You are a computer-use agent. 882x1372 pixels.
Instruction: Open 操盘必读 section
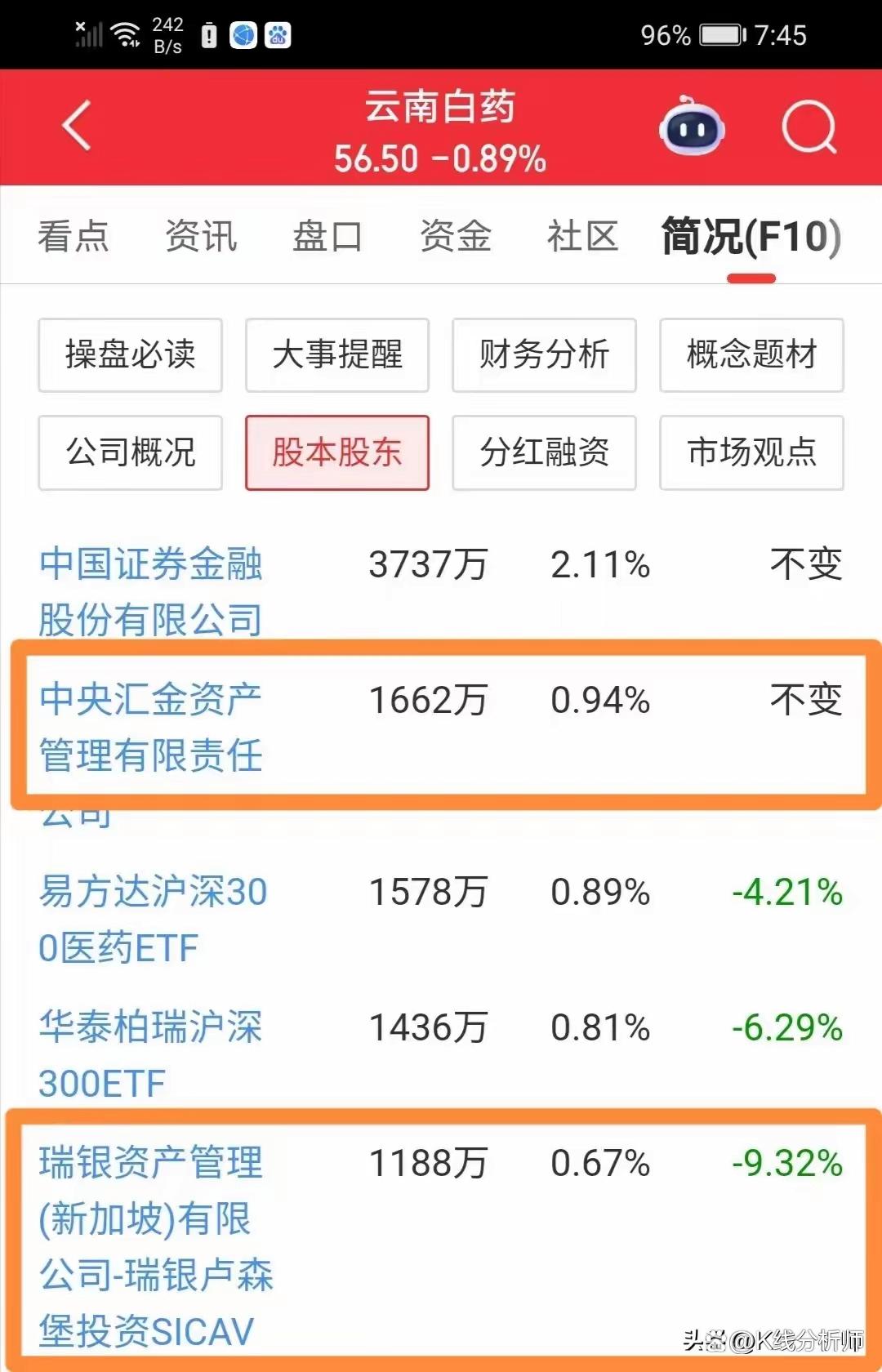[x=130, y=354]
